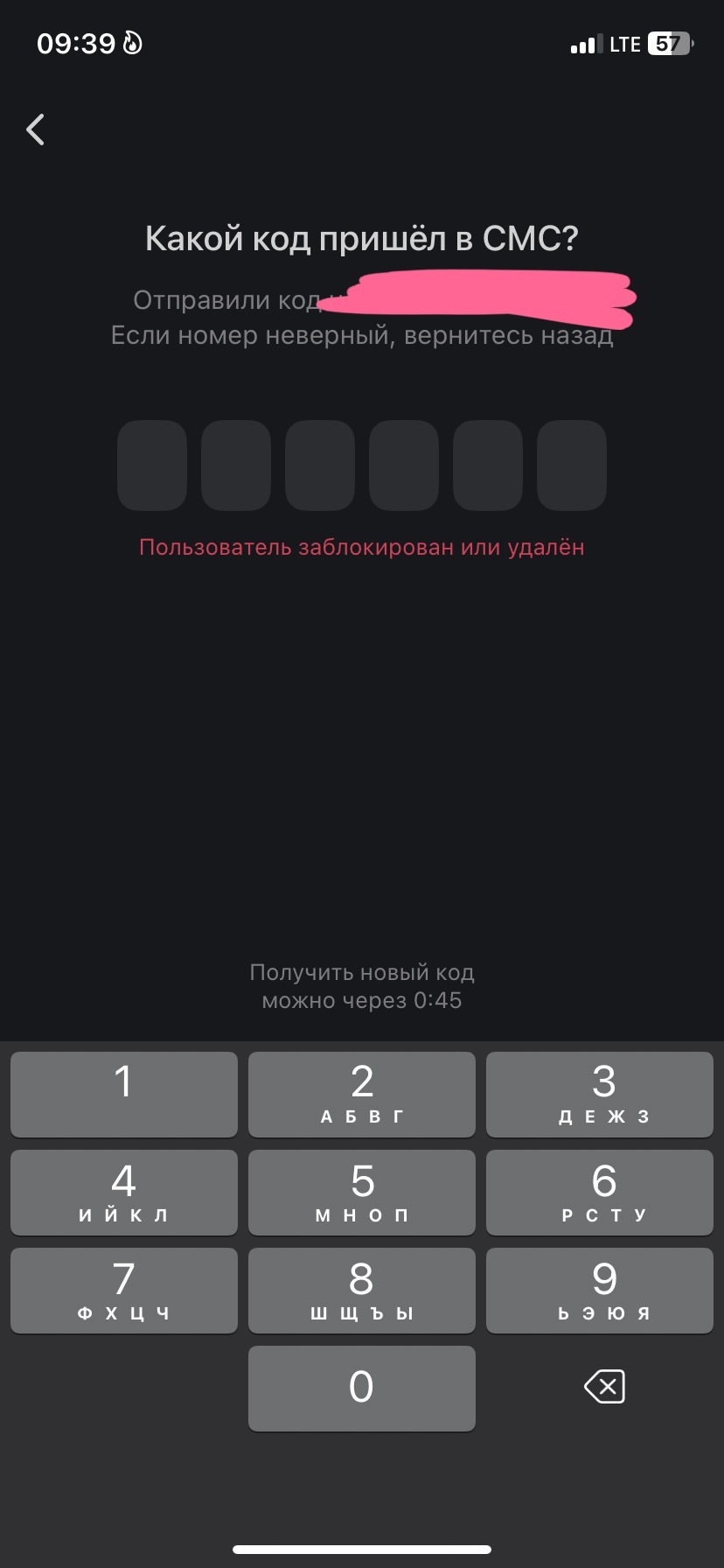Select digit 3 on the number pad
724x1568 pixels.
600,1094
